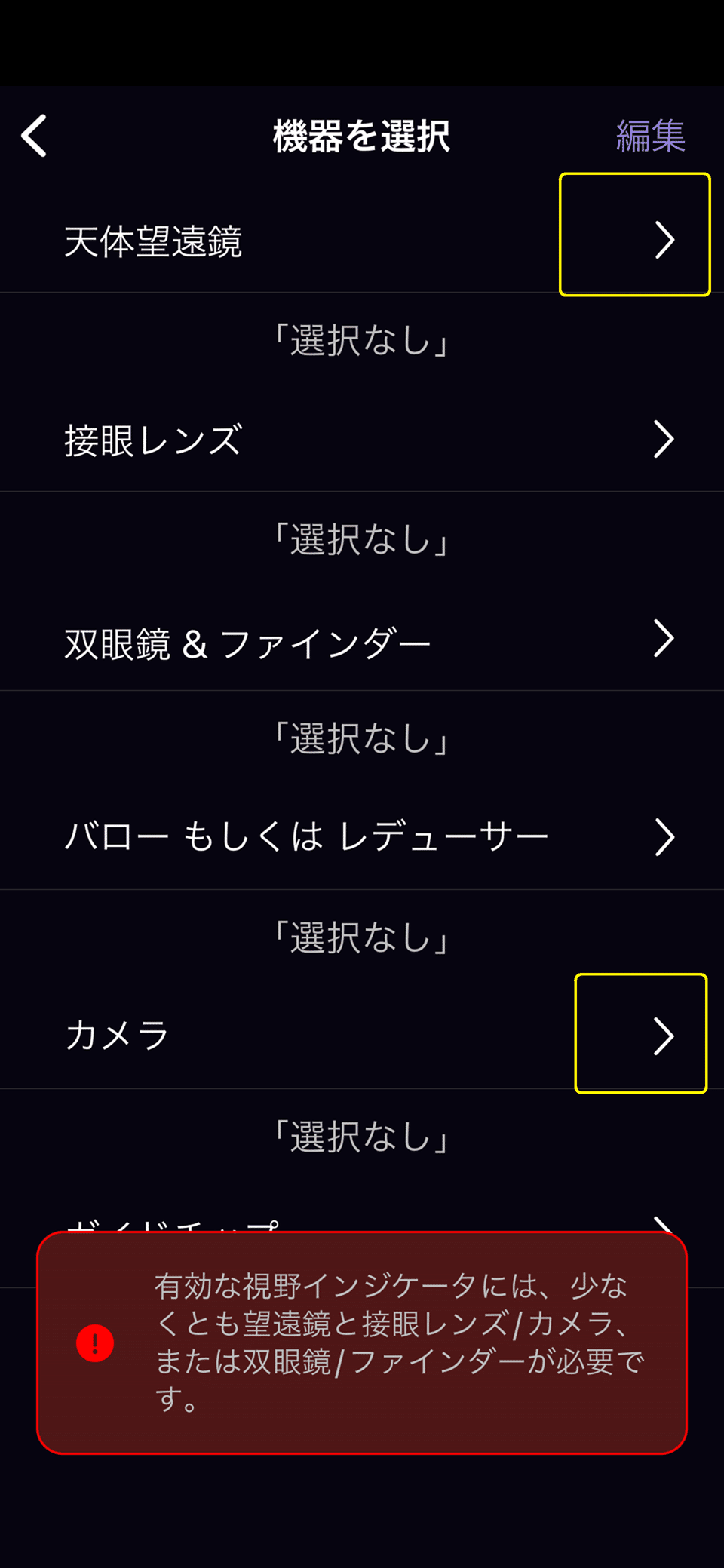The height and width of the screenshot is (1568, 724).
Task: Go back using the top-left arrow
Action: tap(35, 137)
